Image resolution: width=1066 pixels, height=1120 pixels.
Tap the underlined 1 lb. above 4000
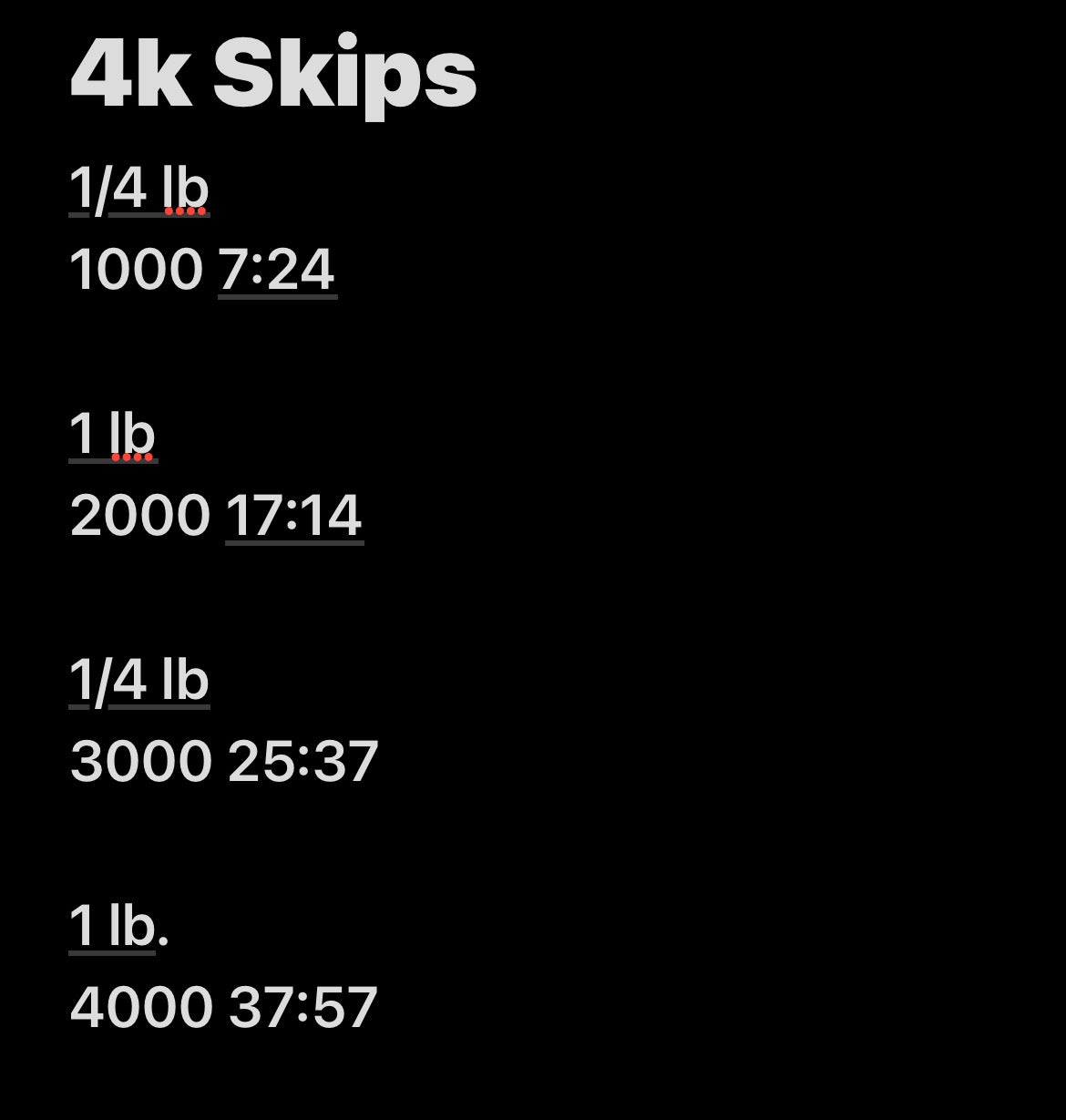[112, 926]
